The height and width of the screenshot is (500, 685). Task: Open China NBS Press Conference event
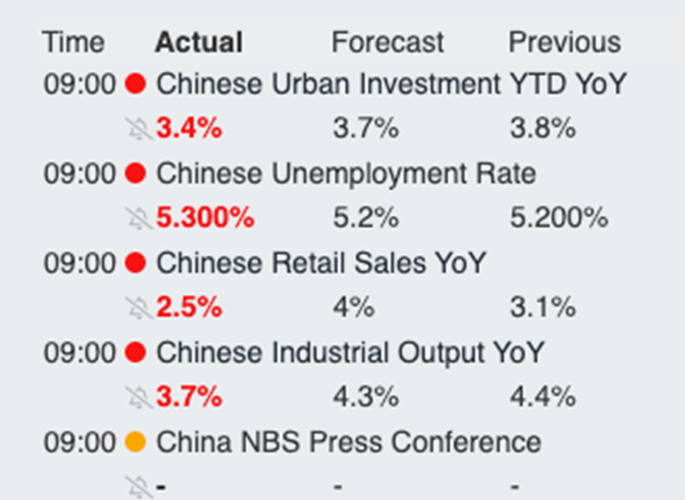(x=348, y=441)
